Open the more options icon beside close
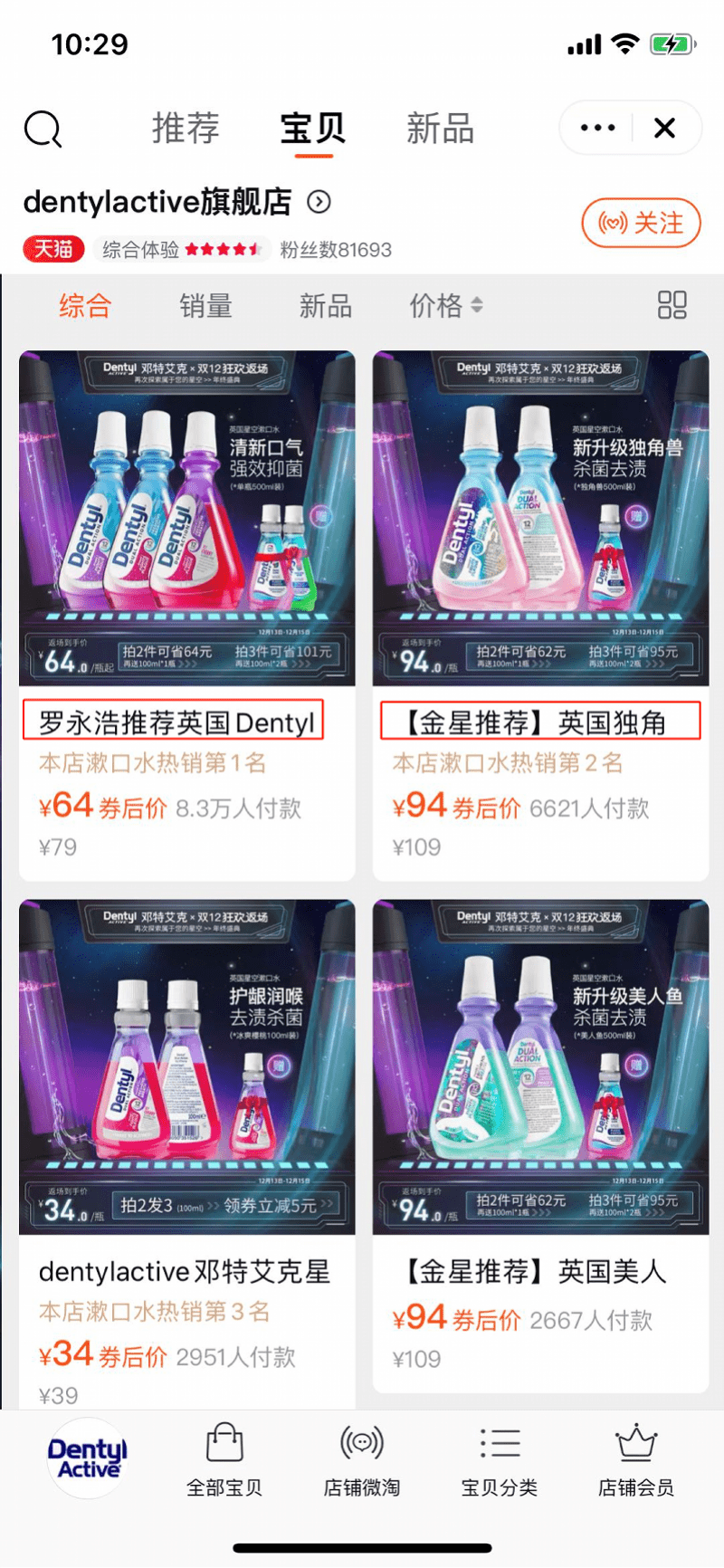 pyautogui.click(x=595, y=129)
